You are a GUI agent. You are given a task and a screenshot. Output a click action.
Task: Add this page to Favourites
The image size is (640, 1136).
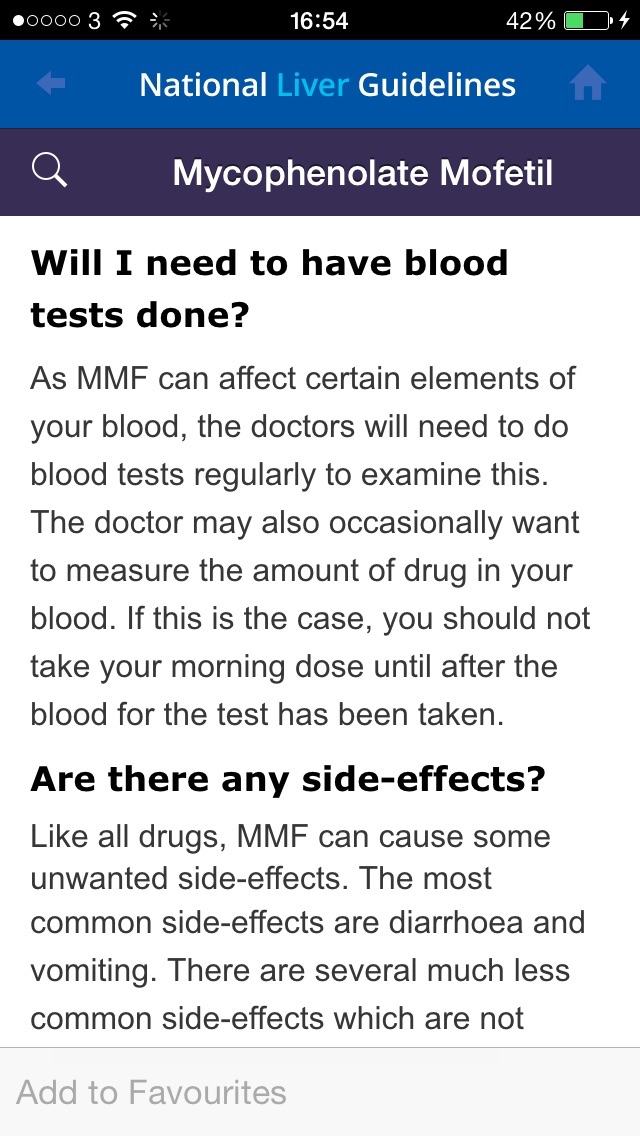coord(152,1092)
